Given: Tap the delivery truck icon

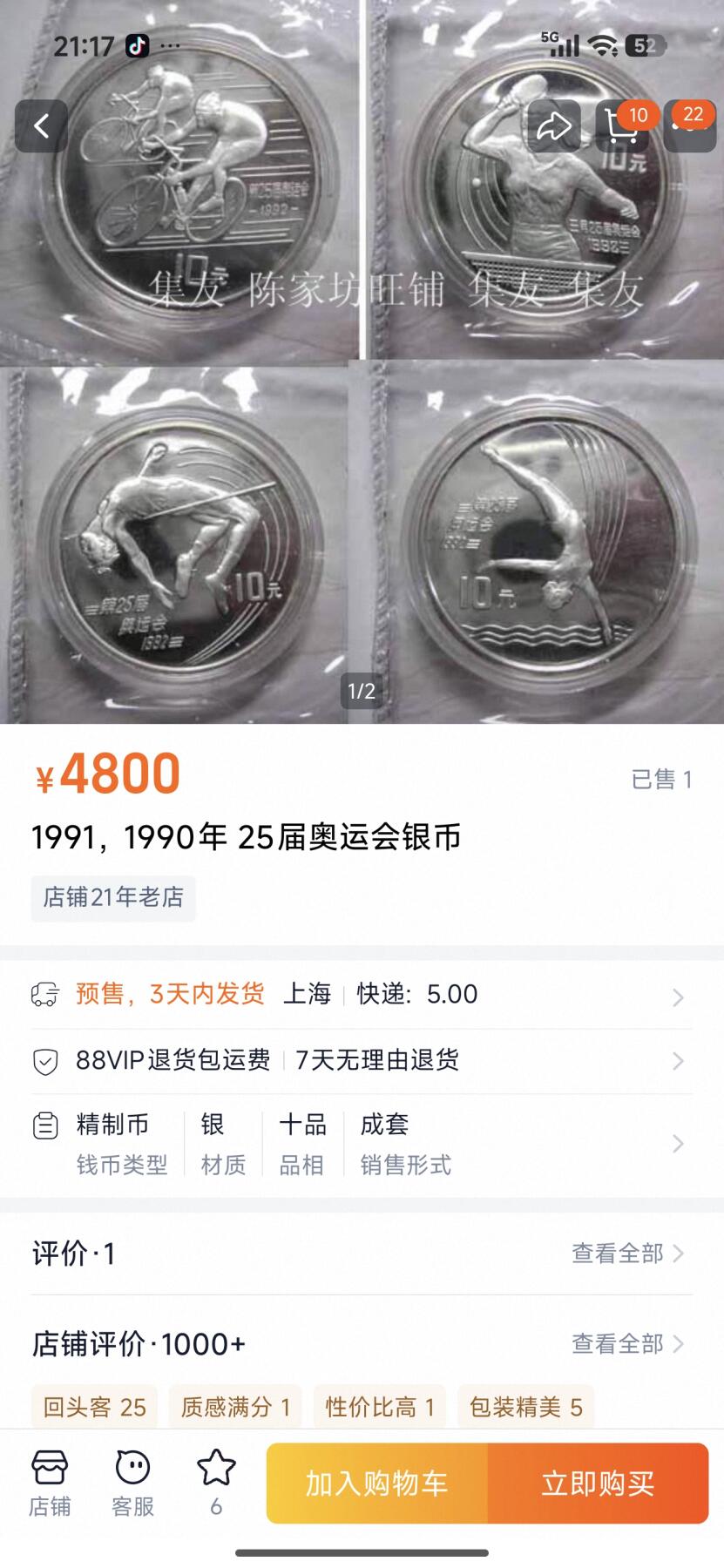Looking at the screenshot, I should pyautogui.click(x=42, y=994).
